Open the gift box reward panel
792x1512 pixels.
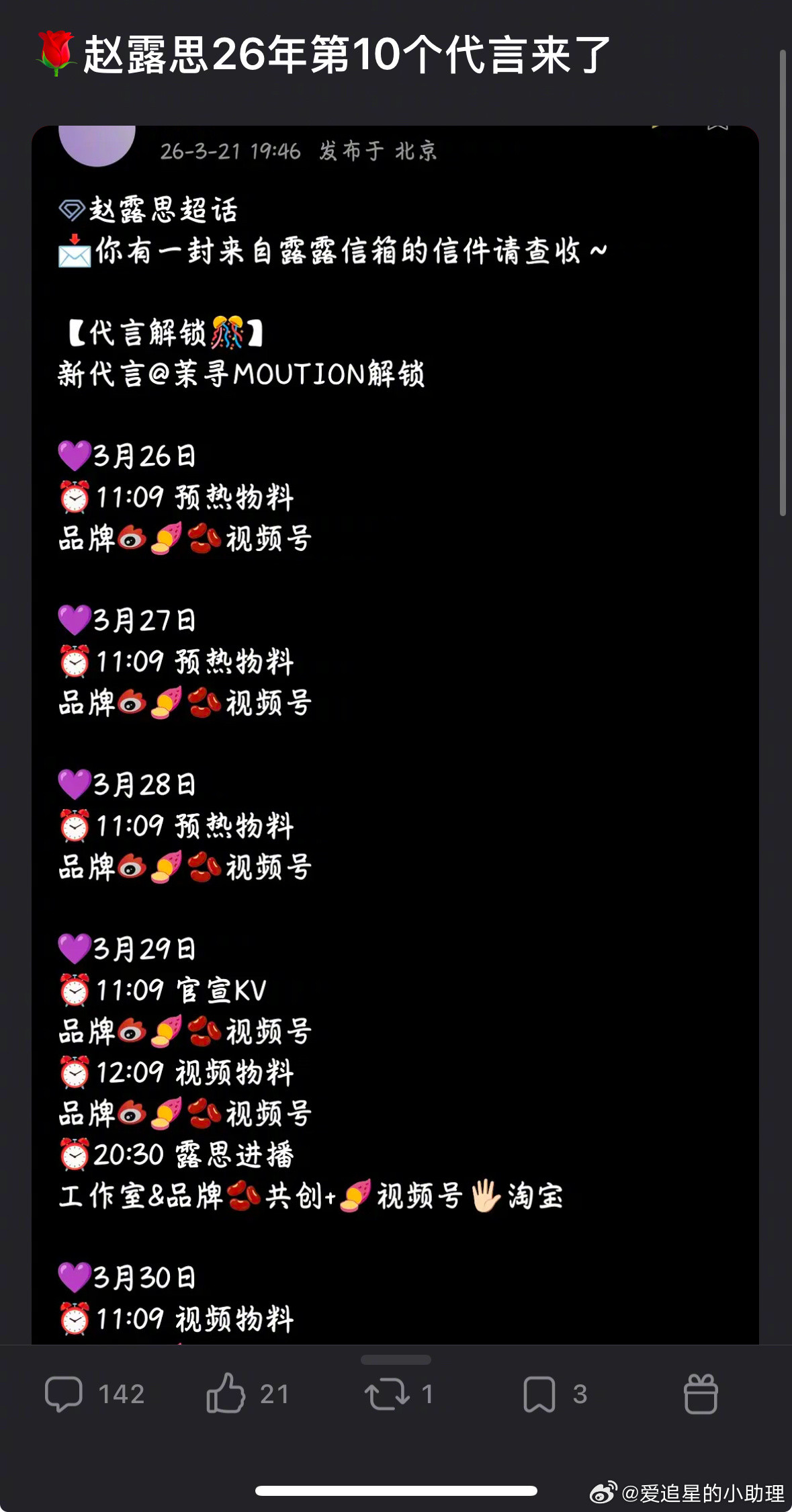click(x=701, y=1392)
